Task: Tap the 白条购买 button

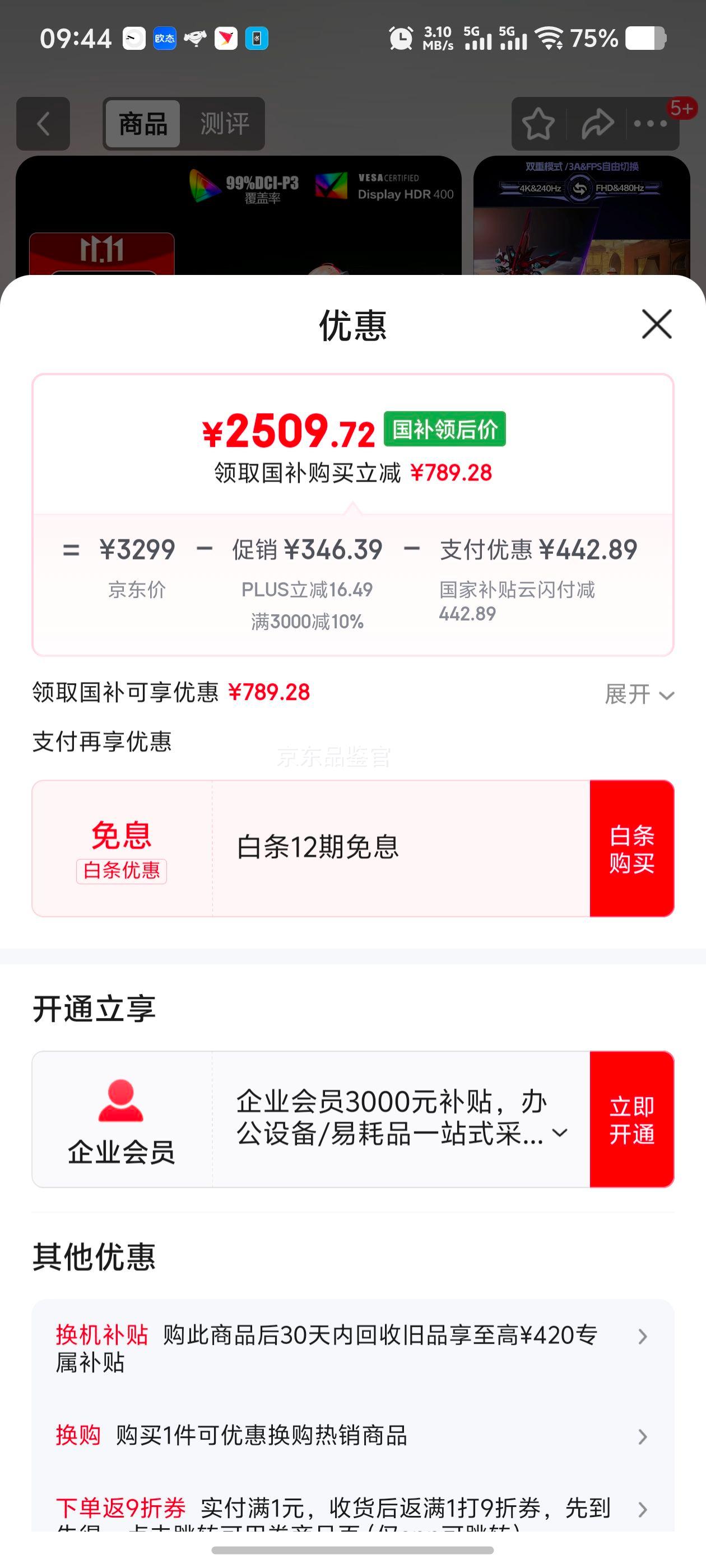Action: click(x=631, y=848)
